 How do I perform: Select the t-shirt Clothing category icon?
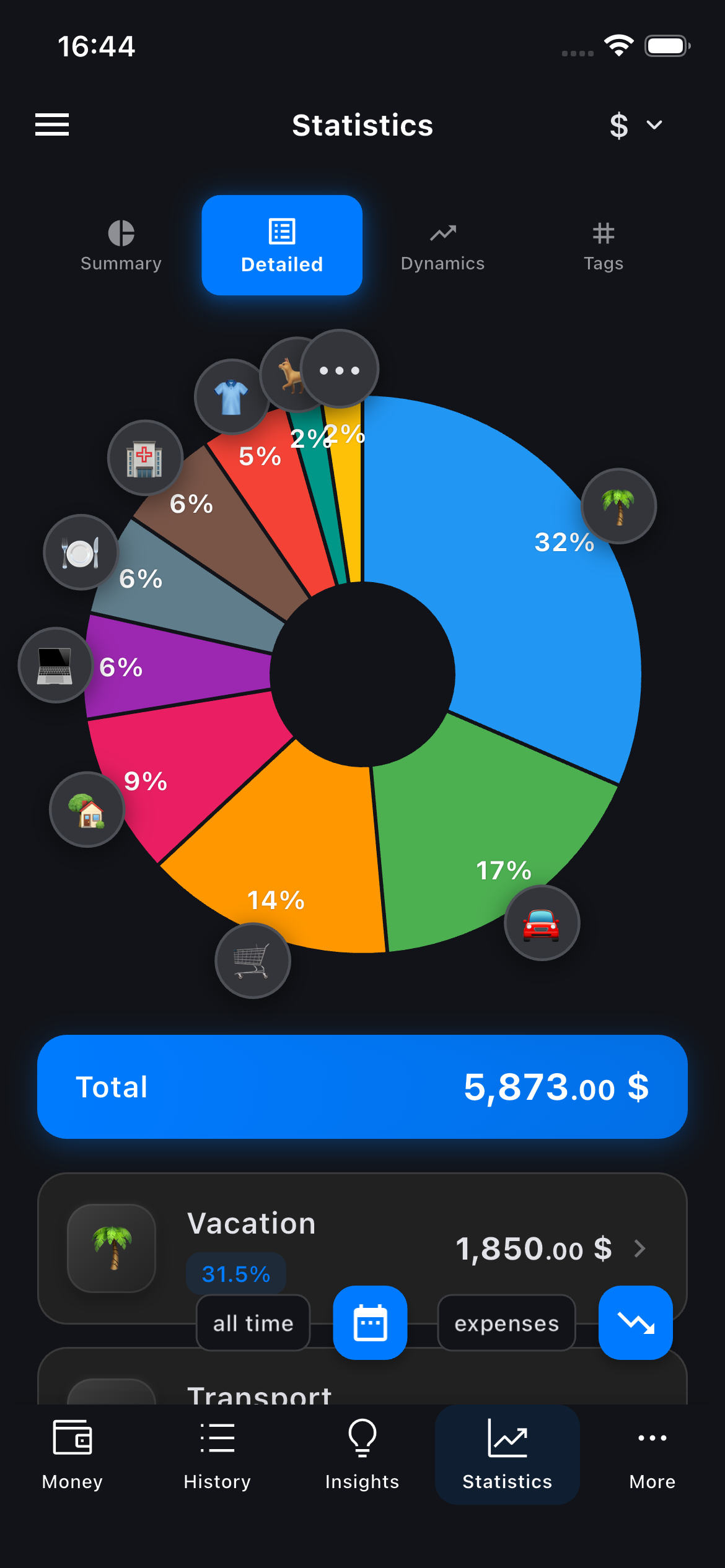(231, 397)
